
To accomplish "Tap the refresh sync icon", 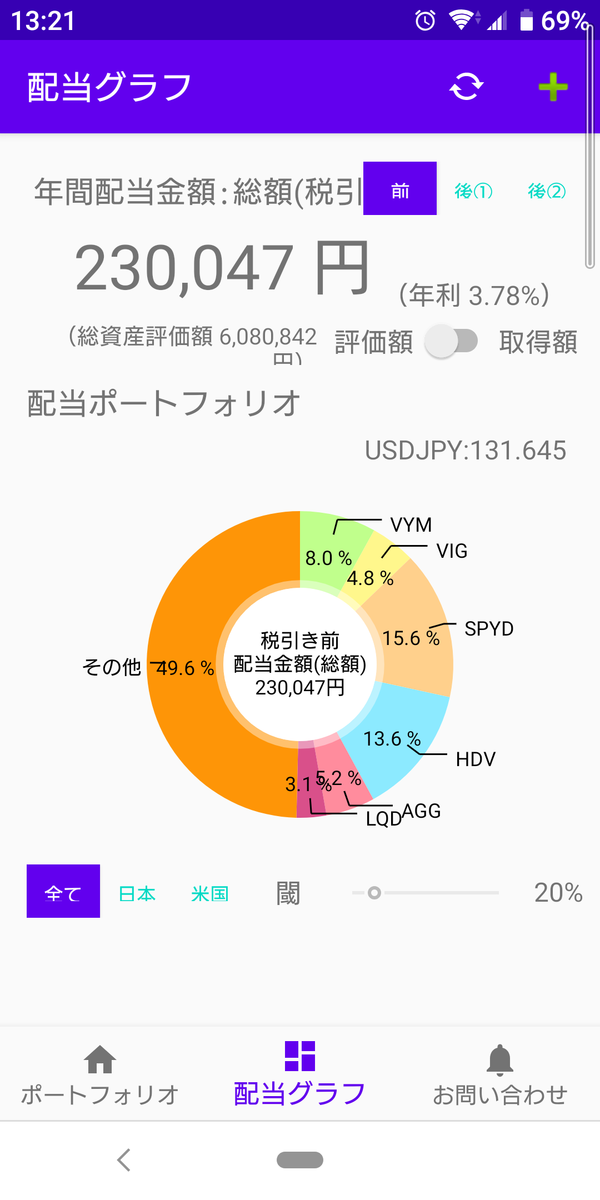I will [x=466, y=87].
